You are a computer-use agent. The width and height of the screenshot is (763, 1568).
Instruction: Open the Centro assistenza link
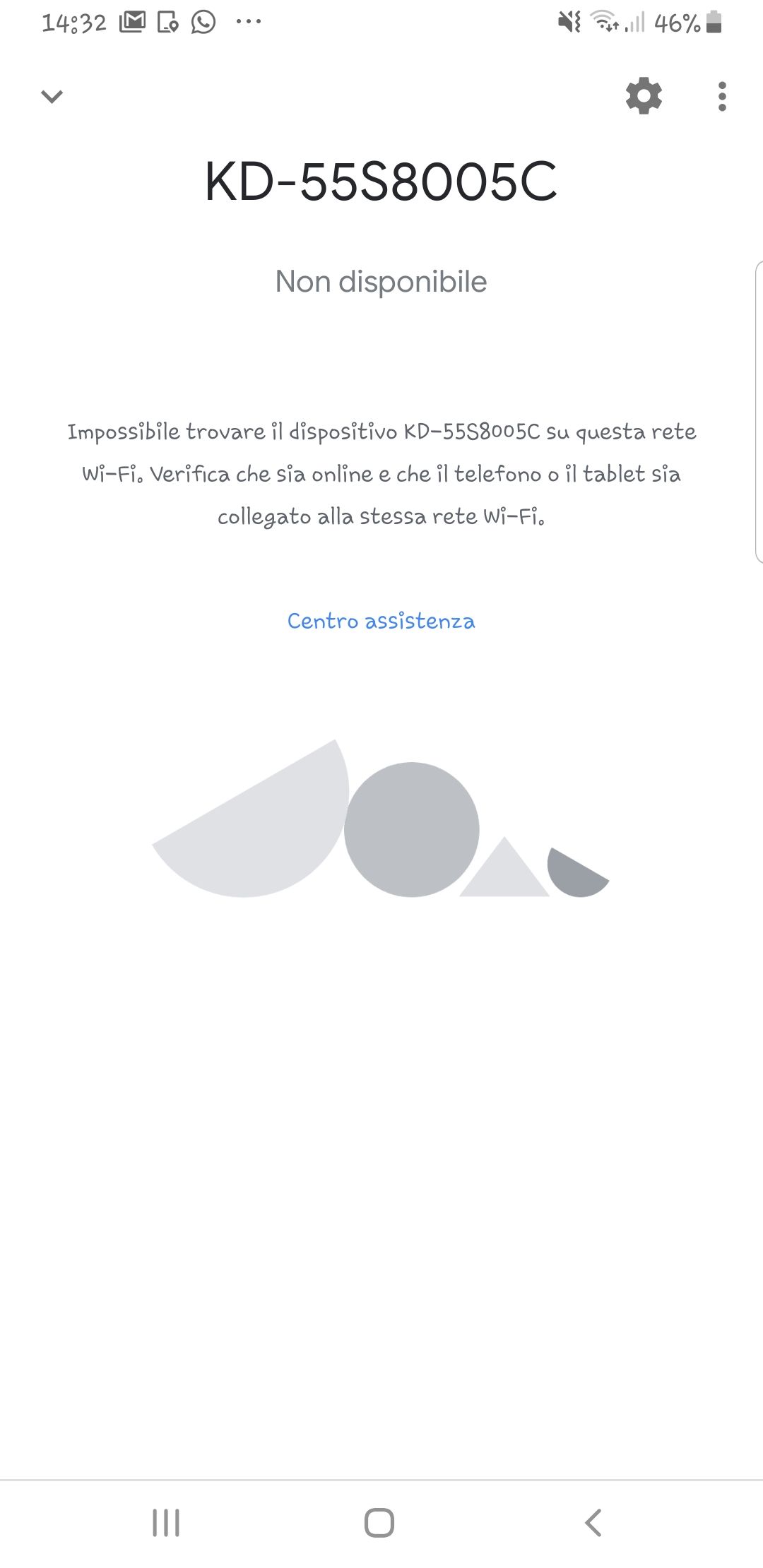381,621
